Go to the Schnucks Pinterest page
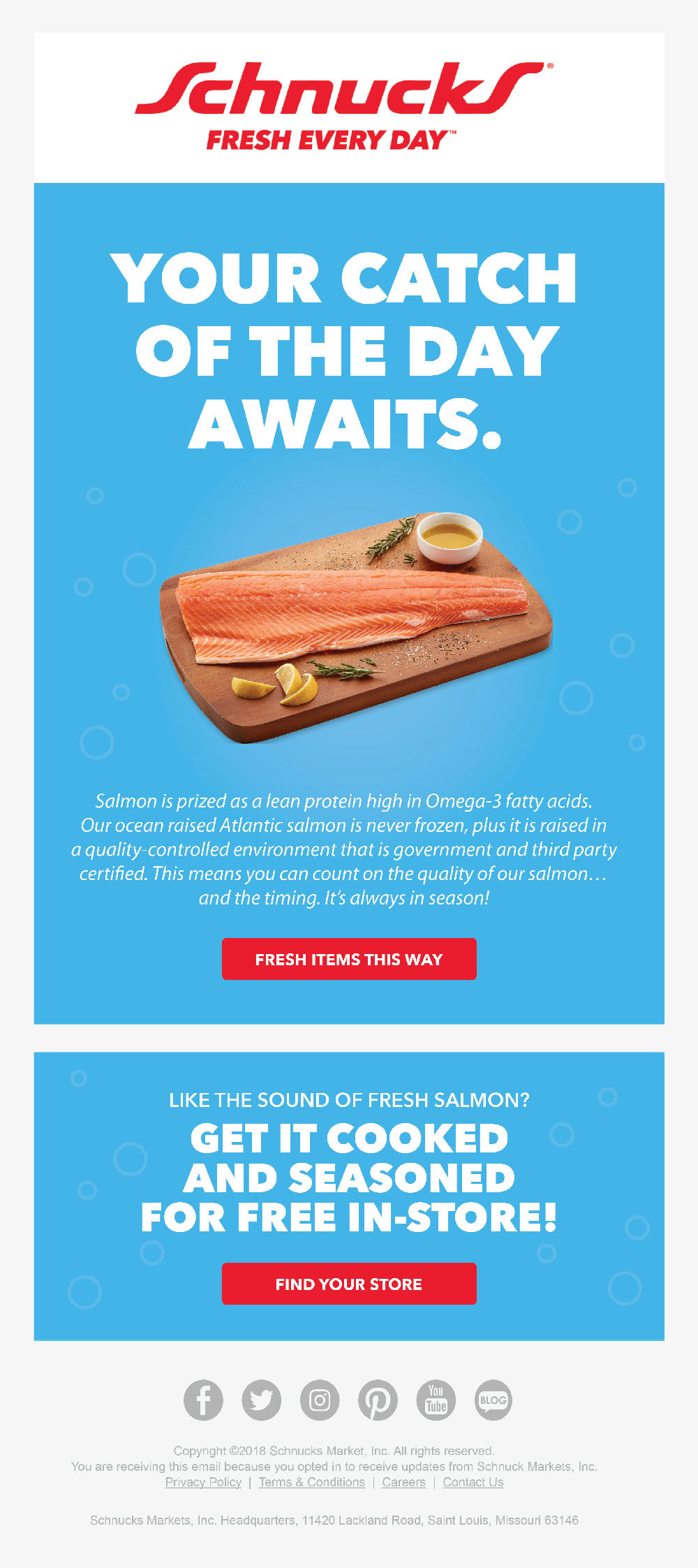Screen dimensions: 698x1568 (x=378, y=1400)
